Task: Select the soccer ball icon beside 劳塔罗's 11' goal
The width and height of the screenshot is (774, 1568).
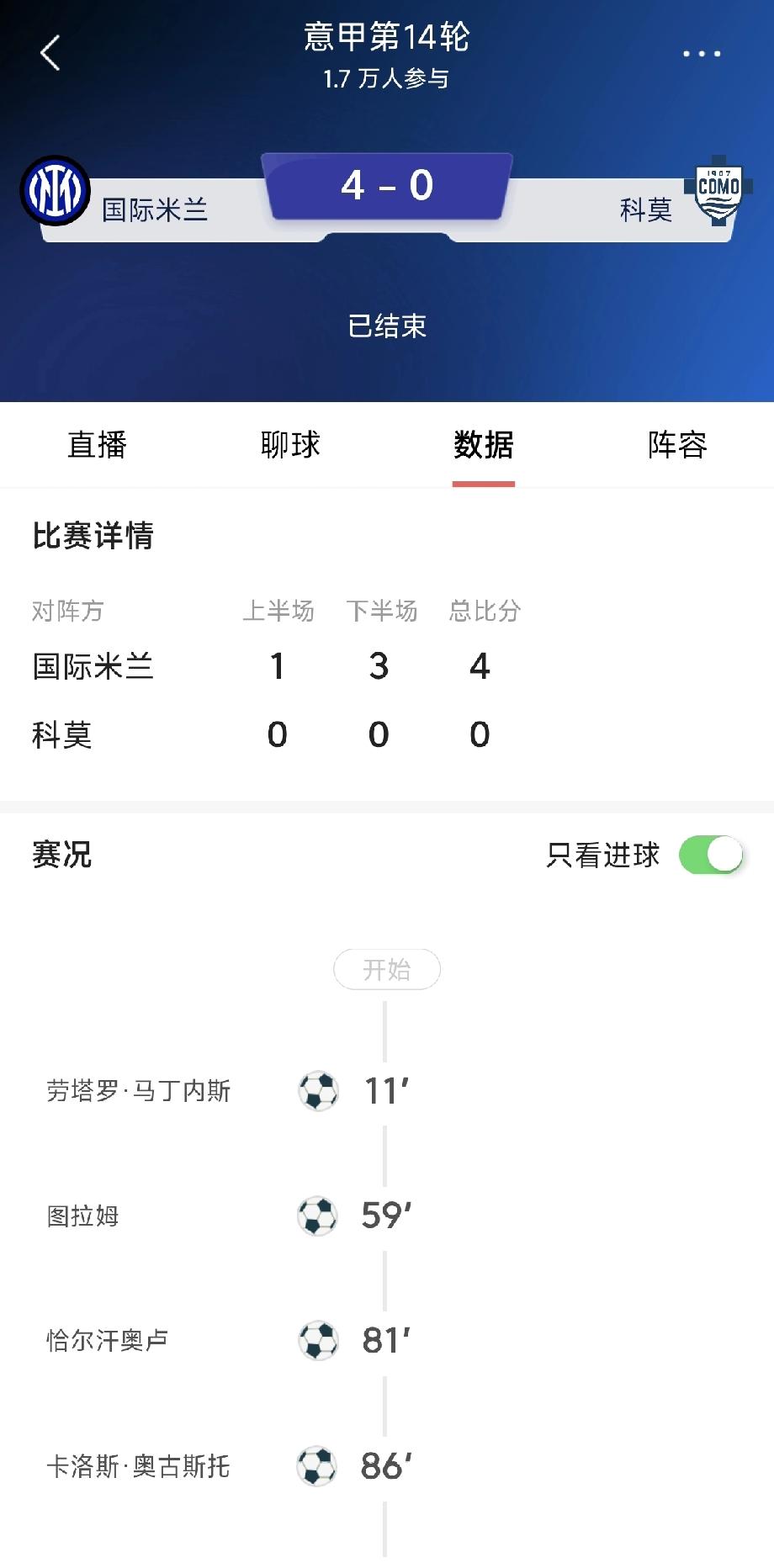Action: [x=317, y=1090]
